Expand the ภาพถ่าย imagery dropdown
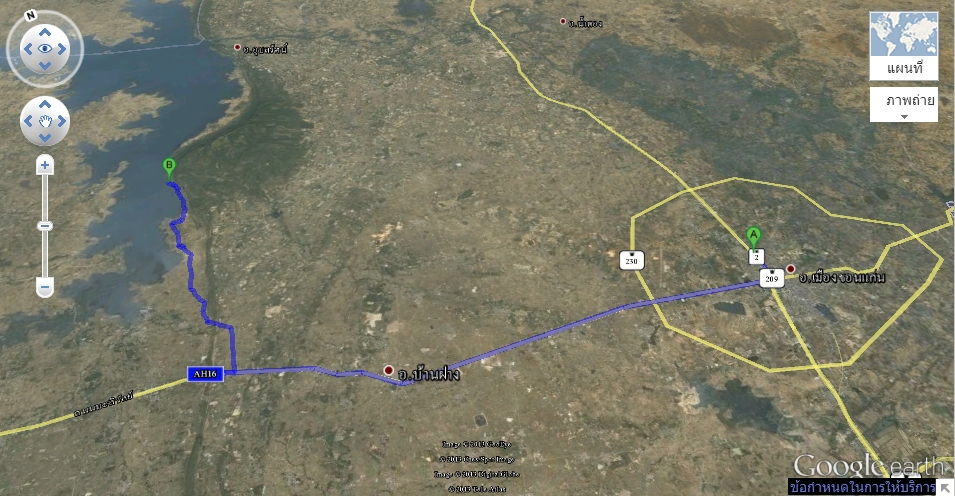This screenshot has width=955, height=496. [x=904, y=104]
